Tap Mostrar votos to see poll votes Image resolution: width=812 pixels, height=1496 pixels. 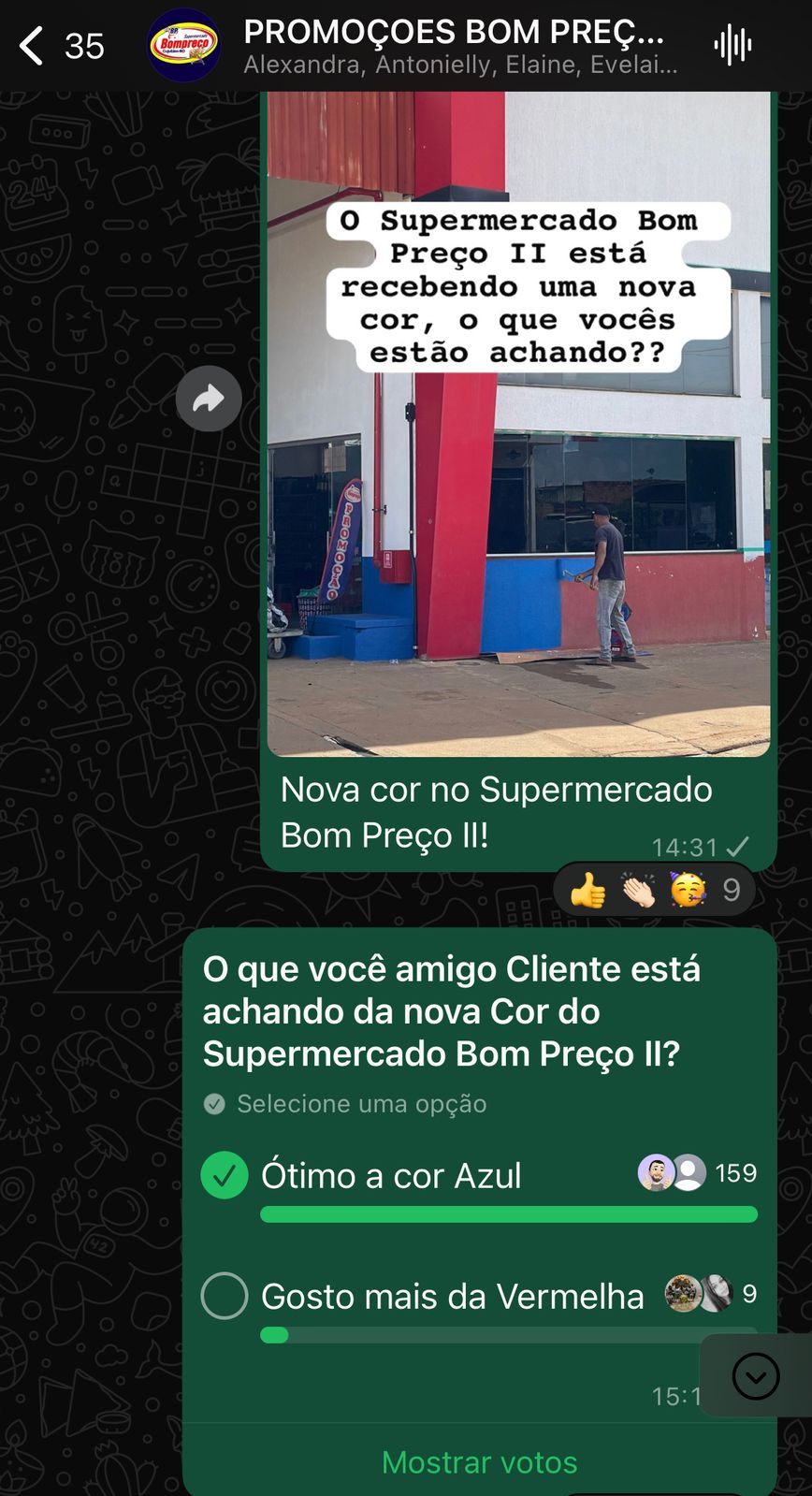point(479,1461)
